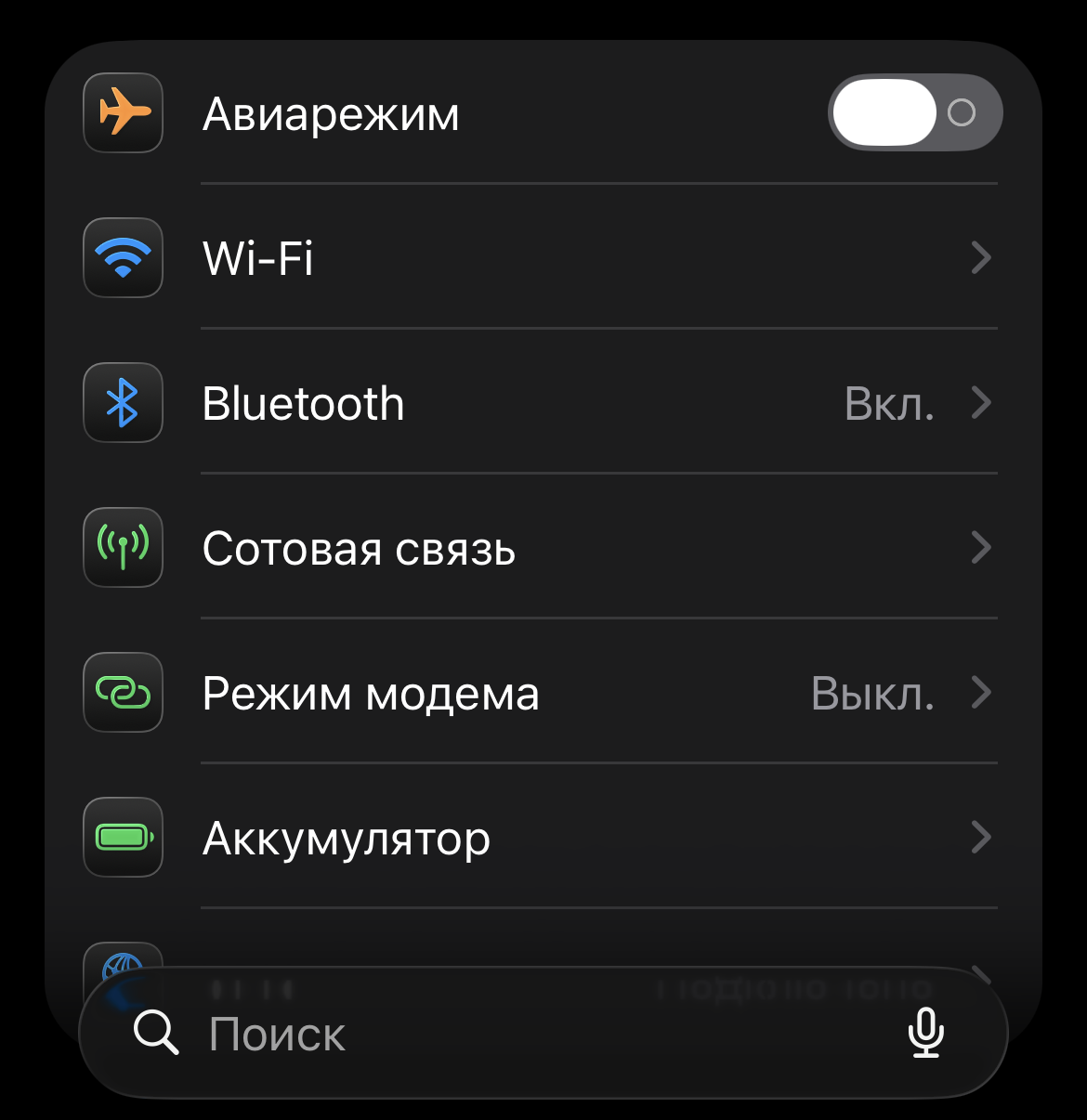
Task: Start voice search with the microphone
Action: click(x=925, y=1033)
